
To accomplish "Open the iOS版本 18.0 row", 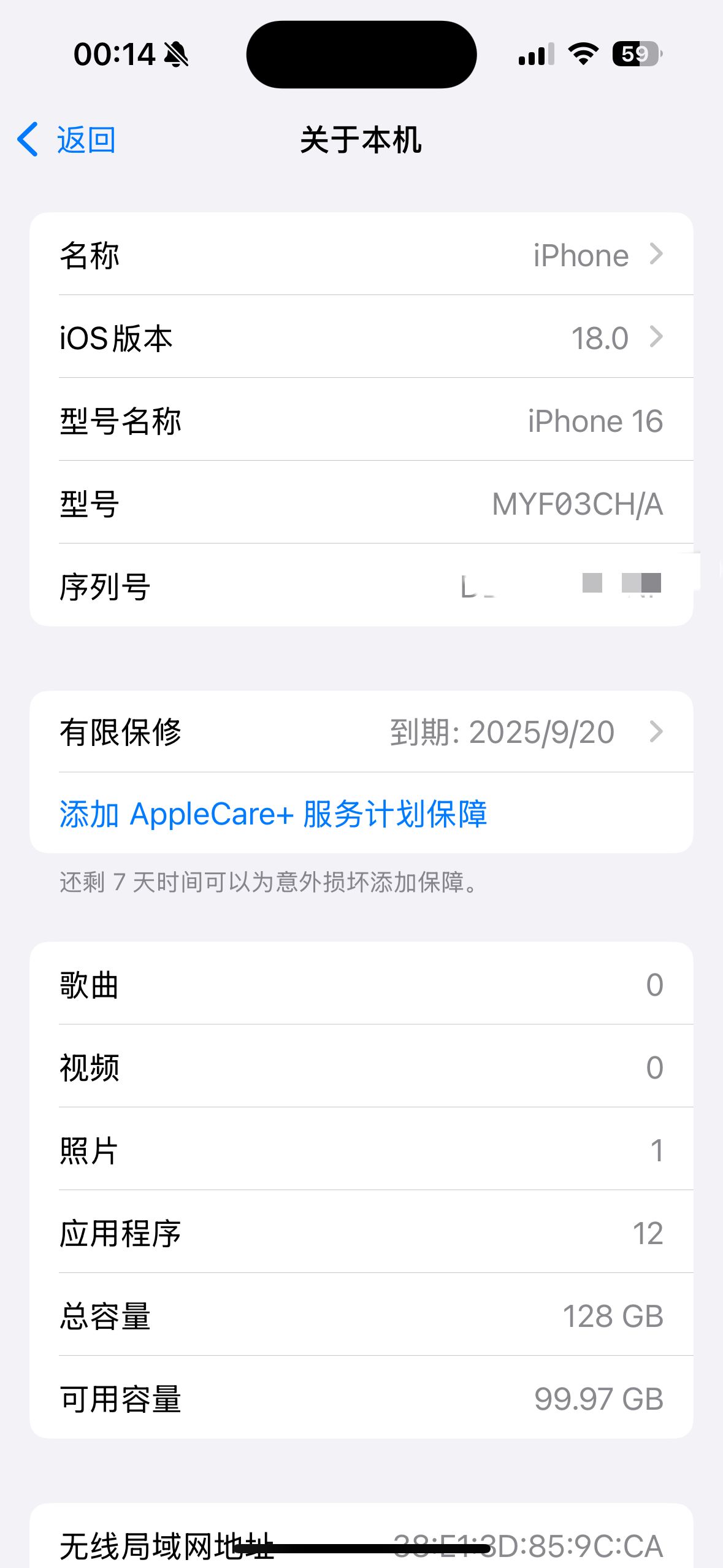I will [x=361, y=337].
